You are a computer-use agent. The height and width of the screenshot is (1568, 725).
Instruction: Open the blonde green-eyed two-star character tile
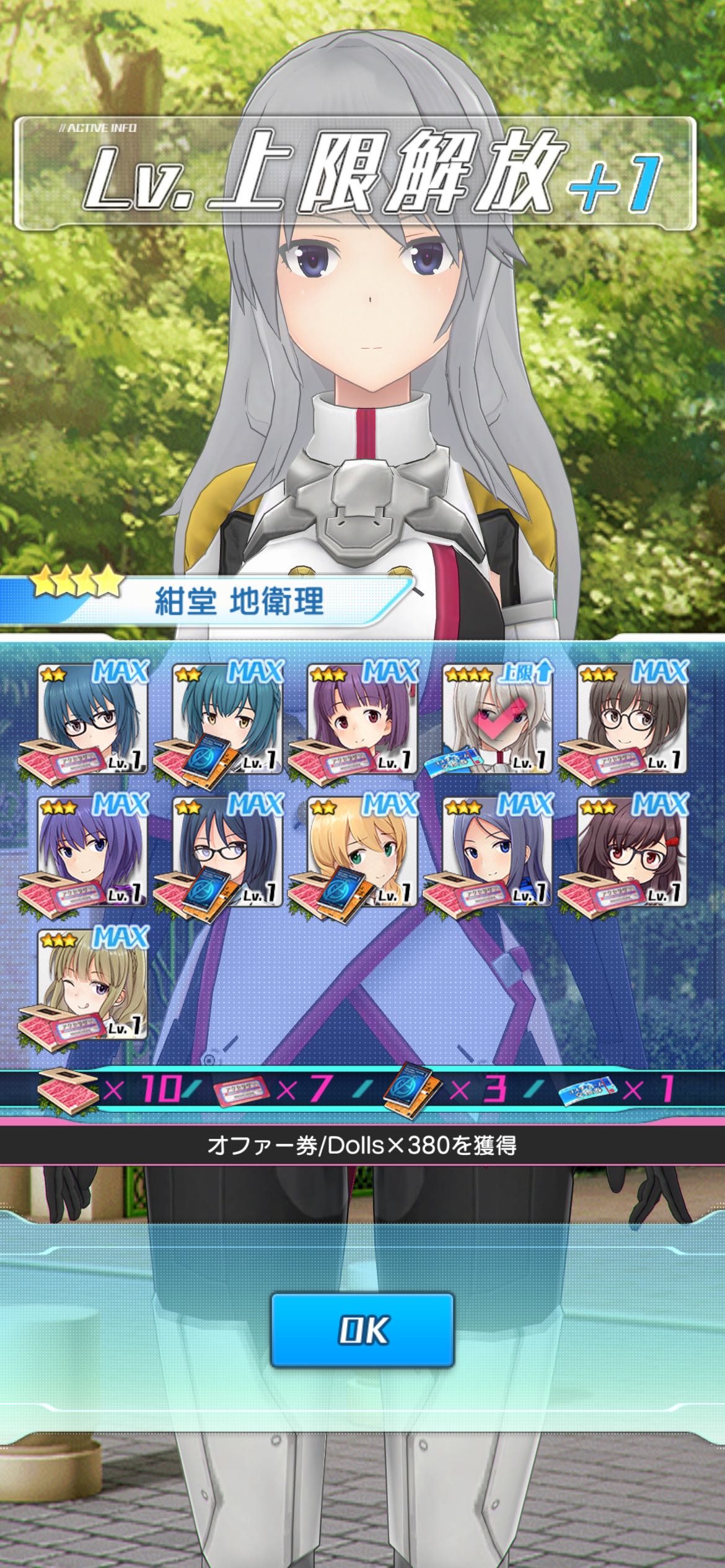[x=362, y=852]
